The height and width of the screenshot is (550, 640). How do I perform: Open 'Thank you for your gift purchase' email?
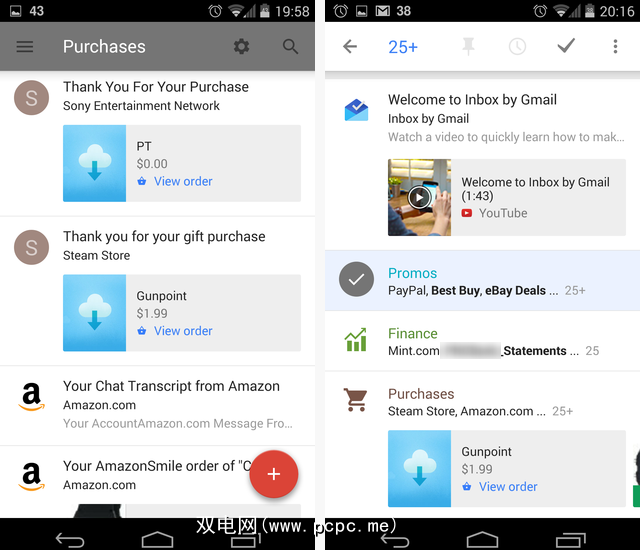click(x=164, y=245)
